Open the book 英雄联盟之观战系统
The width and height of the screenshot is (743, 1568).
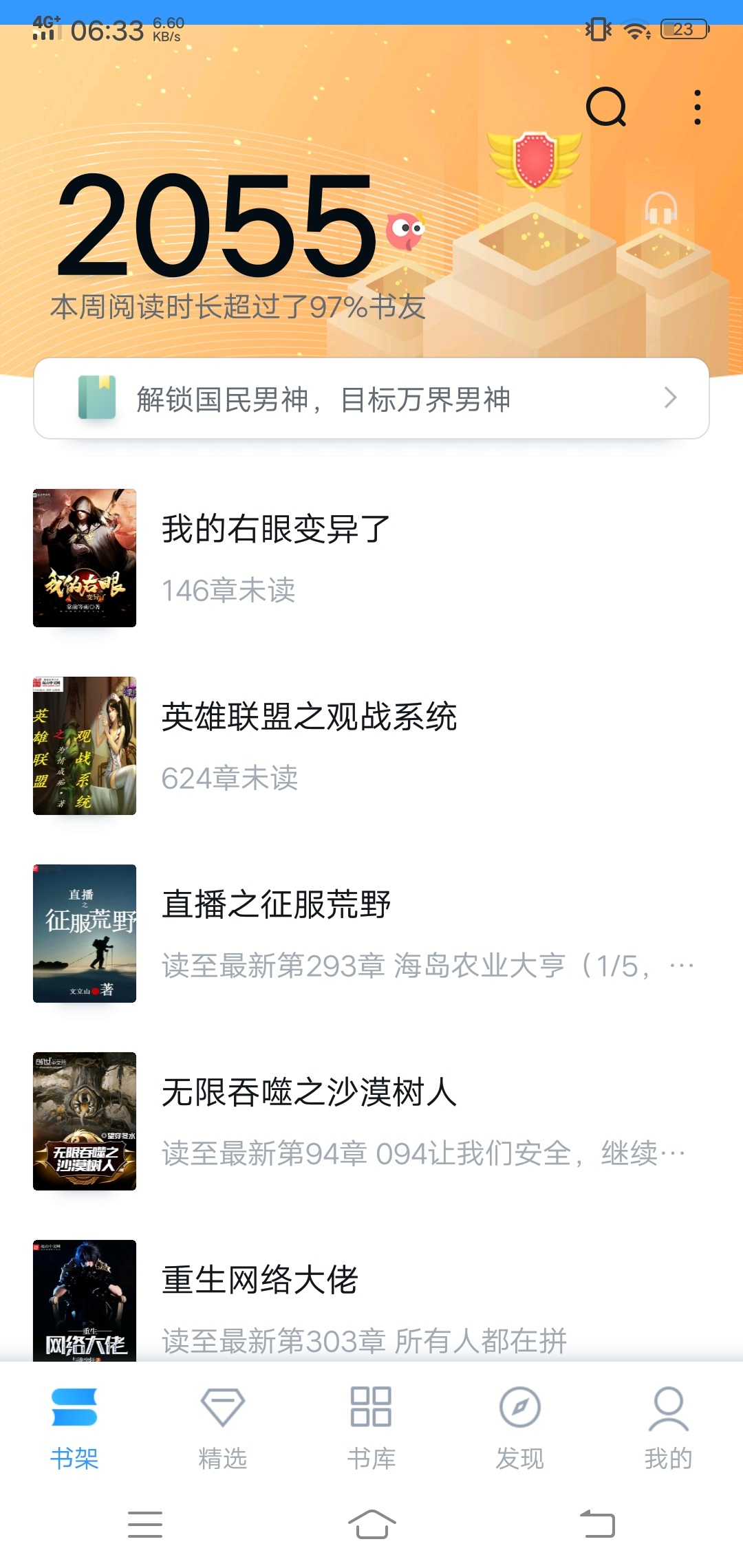coord(308,745)
